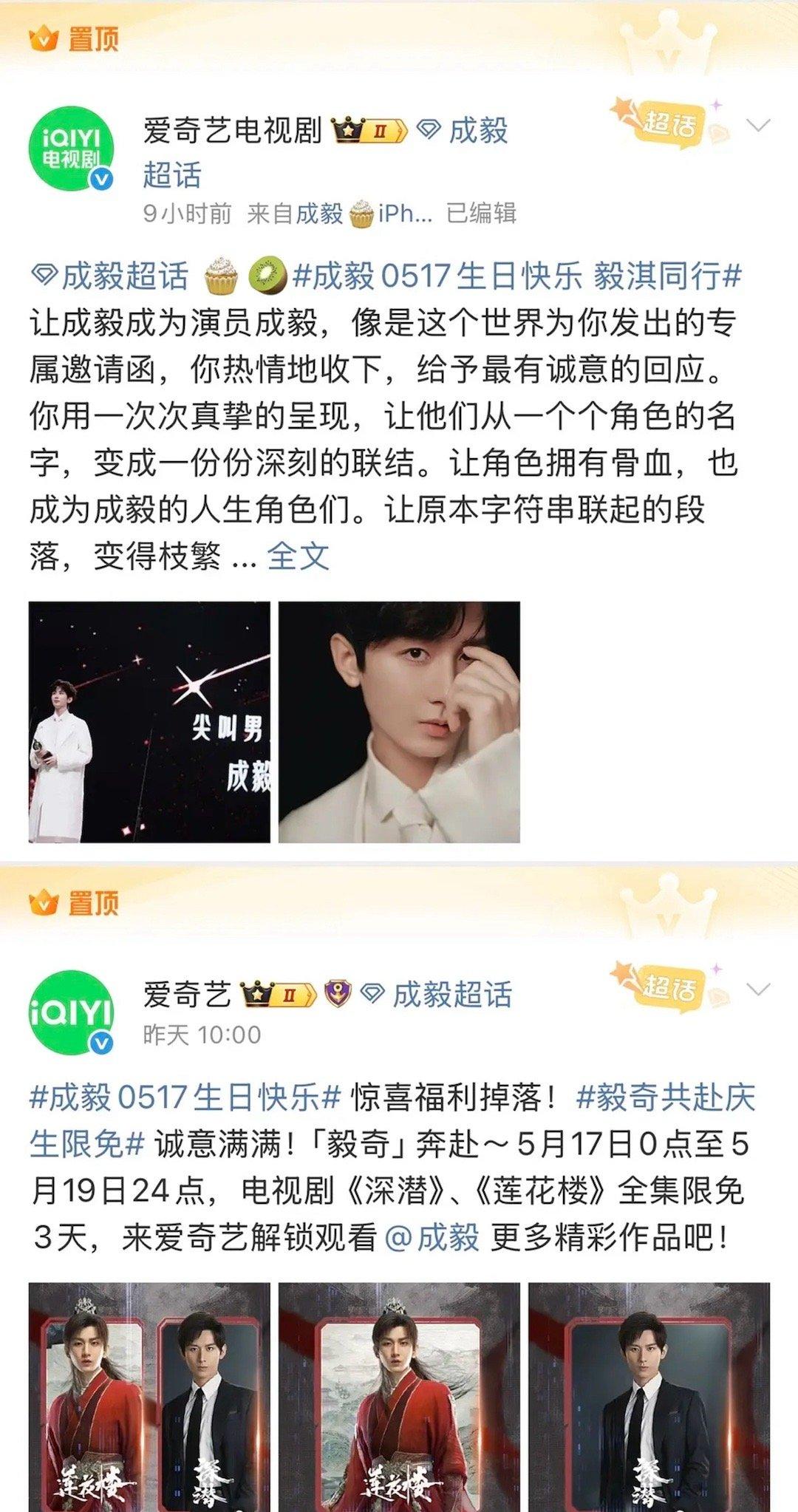View the white suit portrait photo
Viewport: 798px width, 1512px height.
[399, 722]
